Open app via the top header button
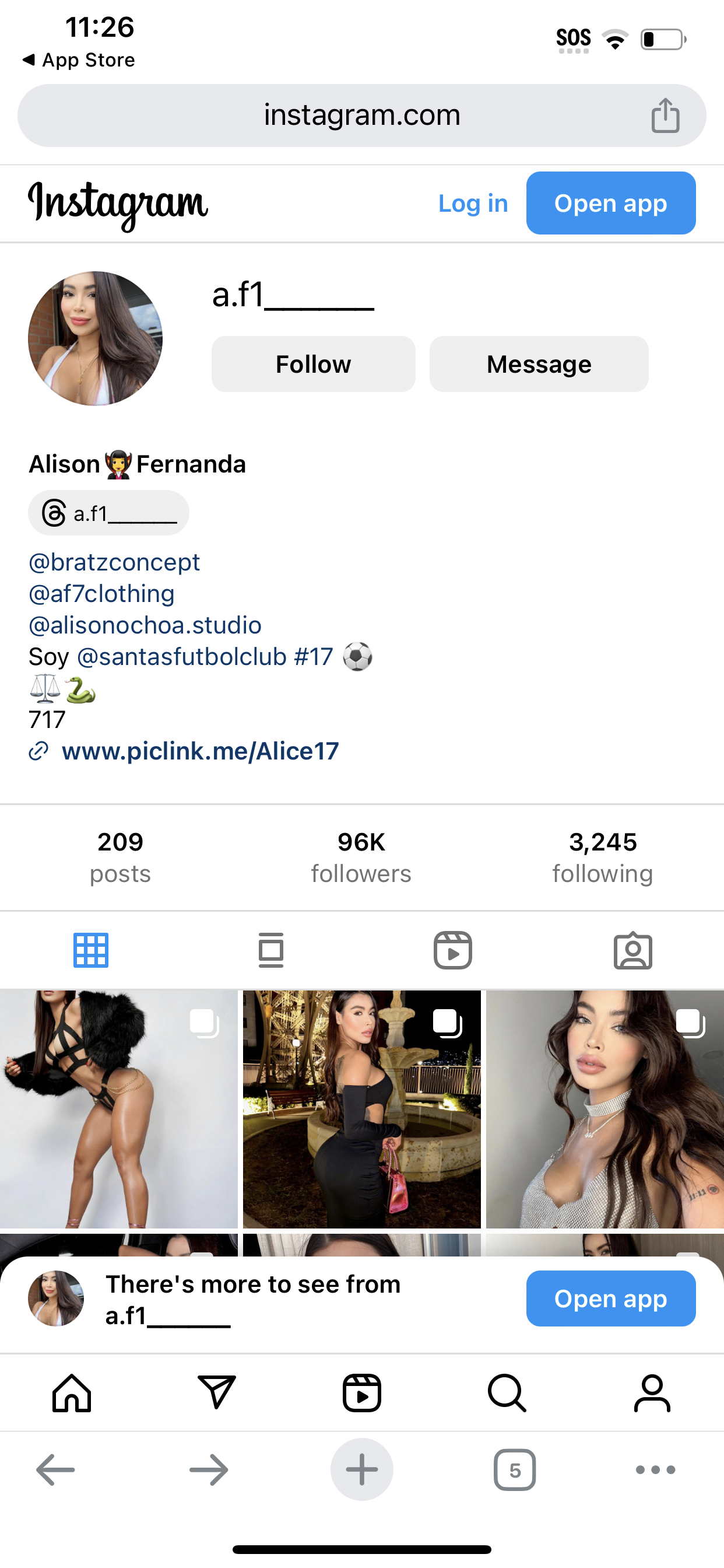 pos(611,204)
